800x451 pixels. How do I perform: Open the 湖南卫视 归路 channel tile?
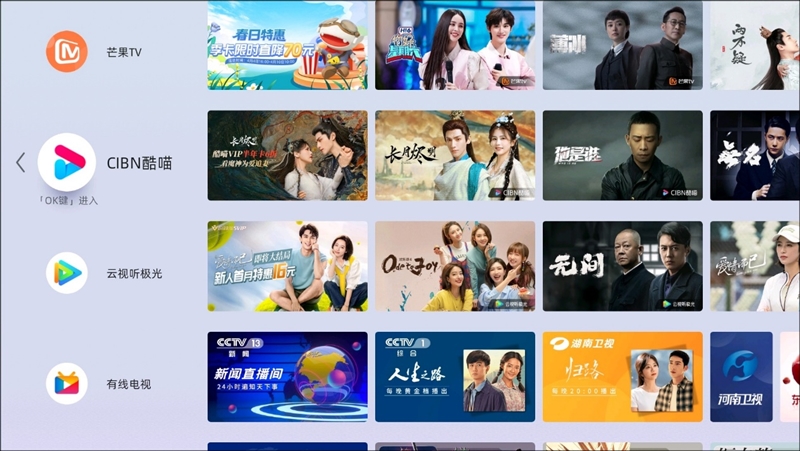(x=622, y=377)
